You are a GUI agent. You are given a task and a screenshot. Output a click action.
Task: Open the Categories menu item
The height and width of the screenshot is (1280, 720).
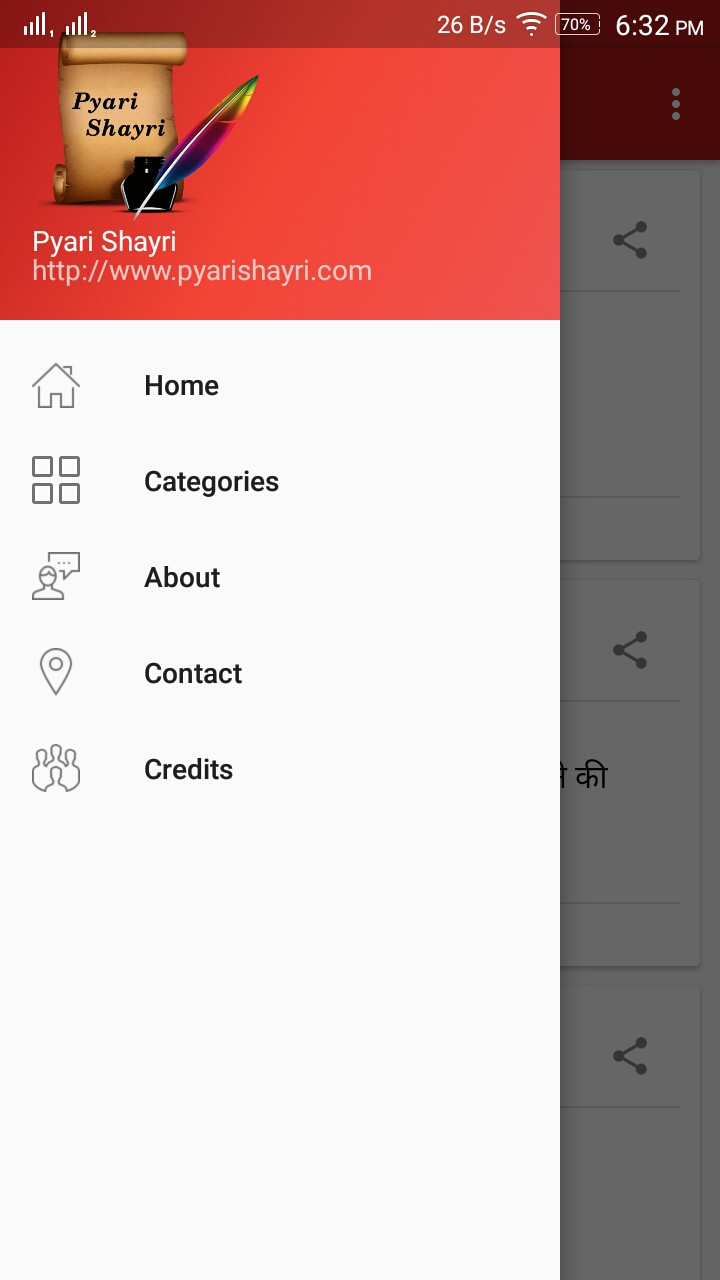(x=211, y=482)
